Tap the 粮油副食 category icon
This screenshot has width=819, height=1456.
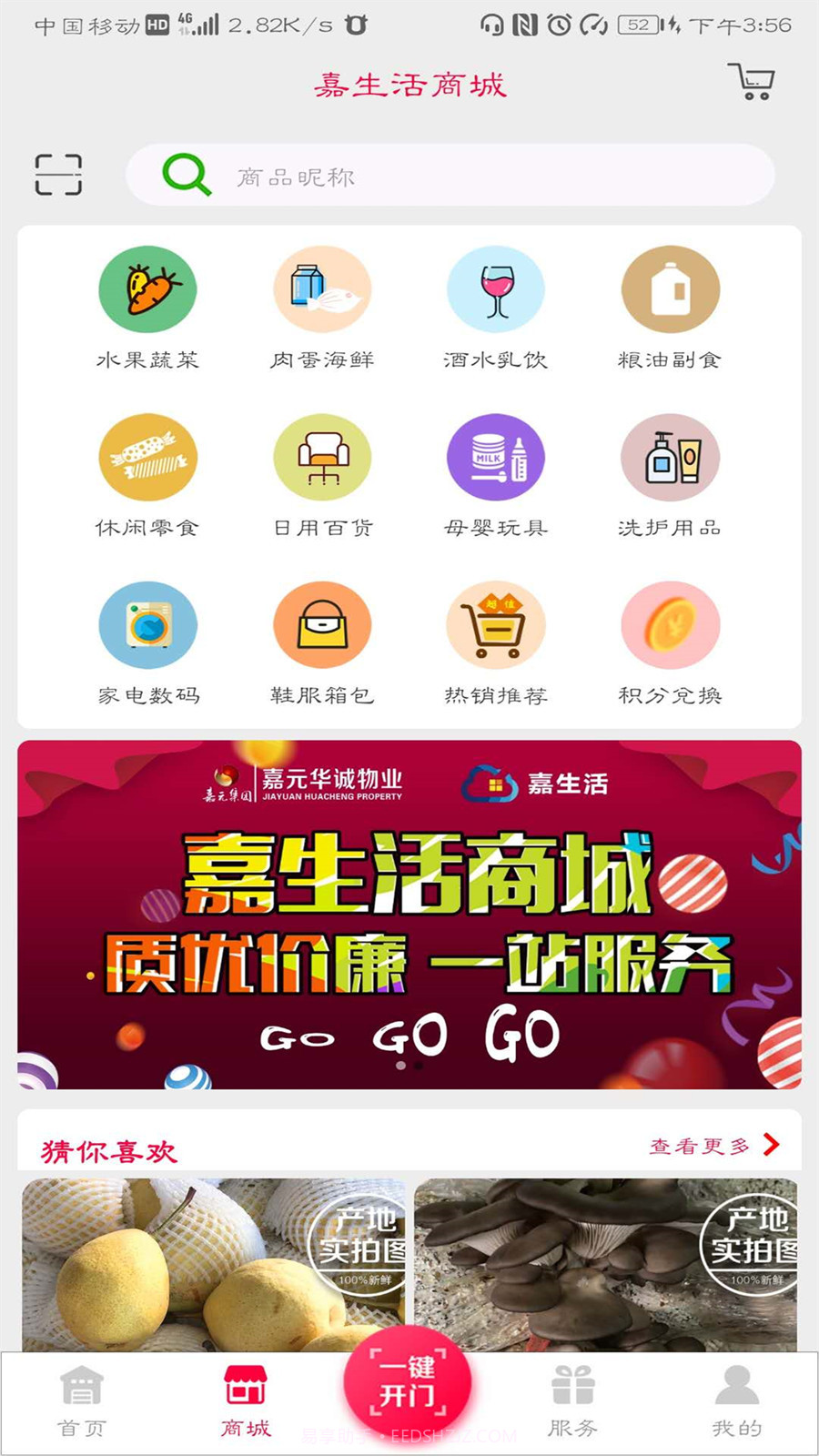click(671, 288)
